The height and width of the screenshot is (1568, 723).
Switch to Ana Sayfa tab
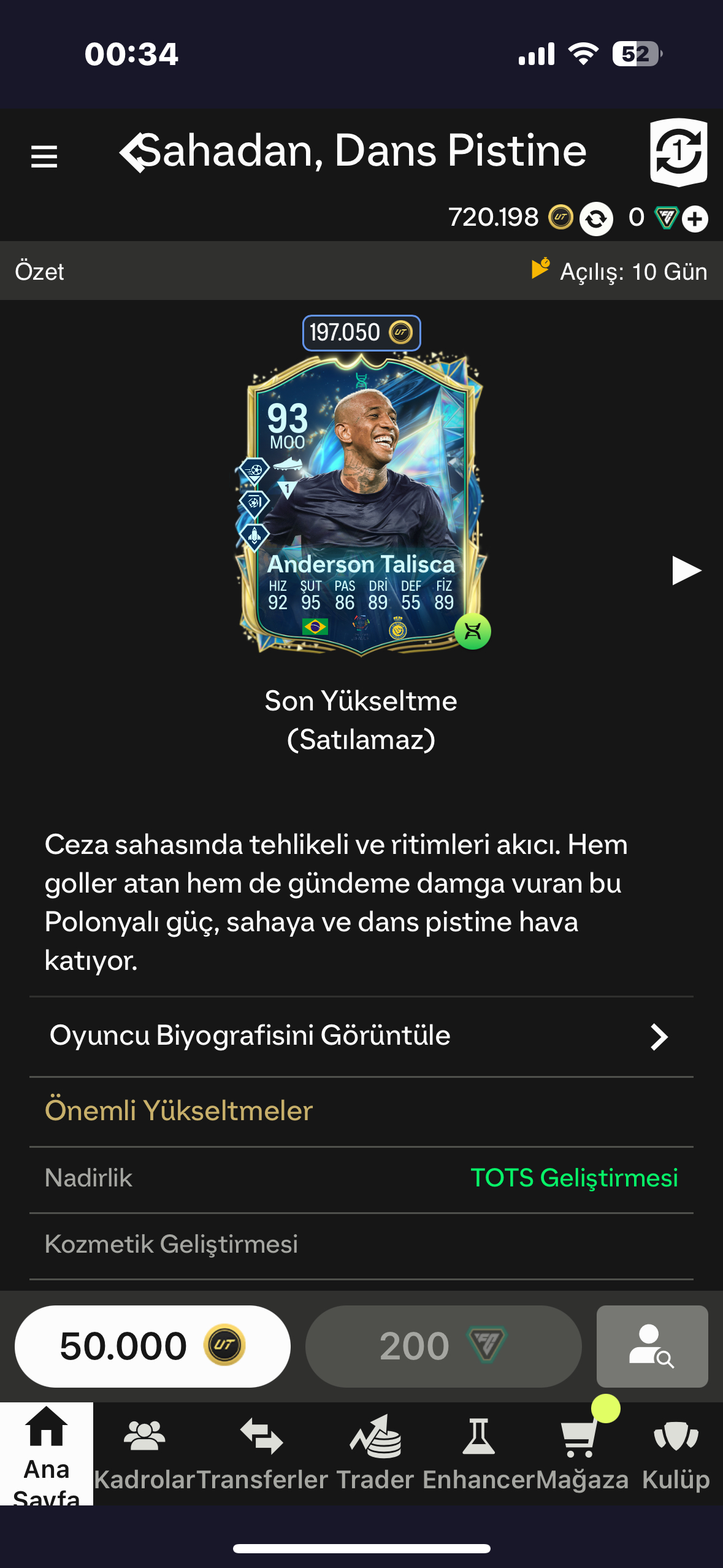click(x=47, y=1453)
